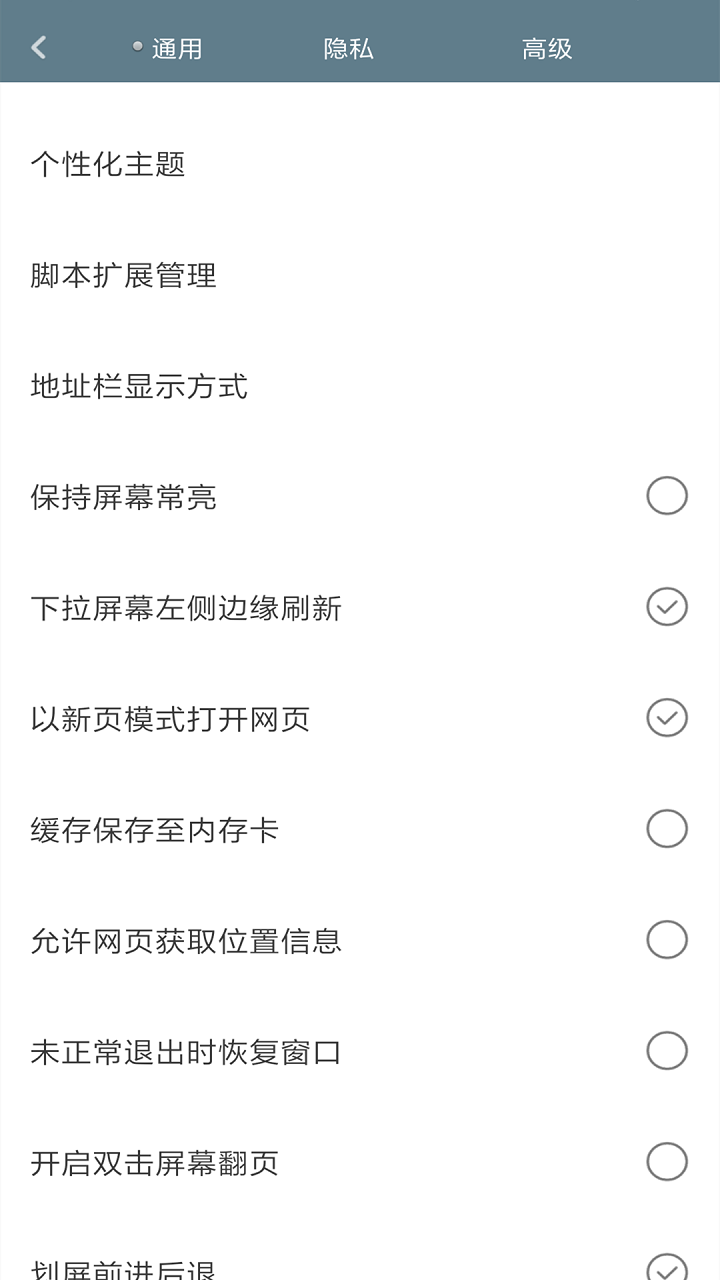Enable 未正常退出时恢复窗口
This screenshot has height=1280, width=720.
pyautogui.click(x=667, y=1051)
